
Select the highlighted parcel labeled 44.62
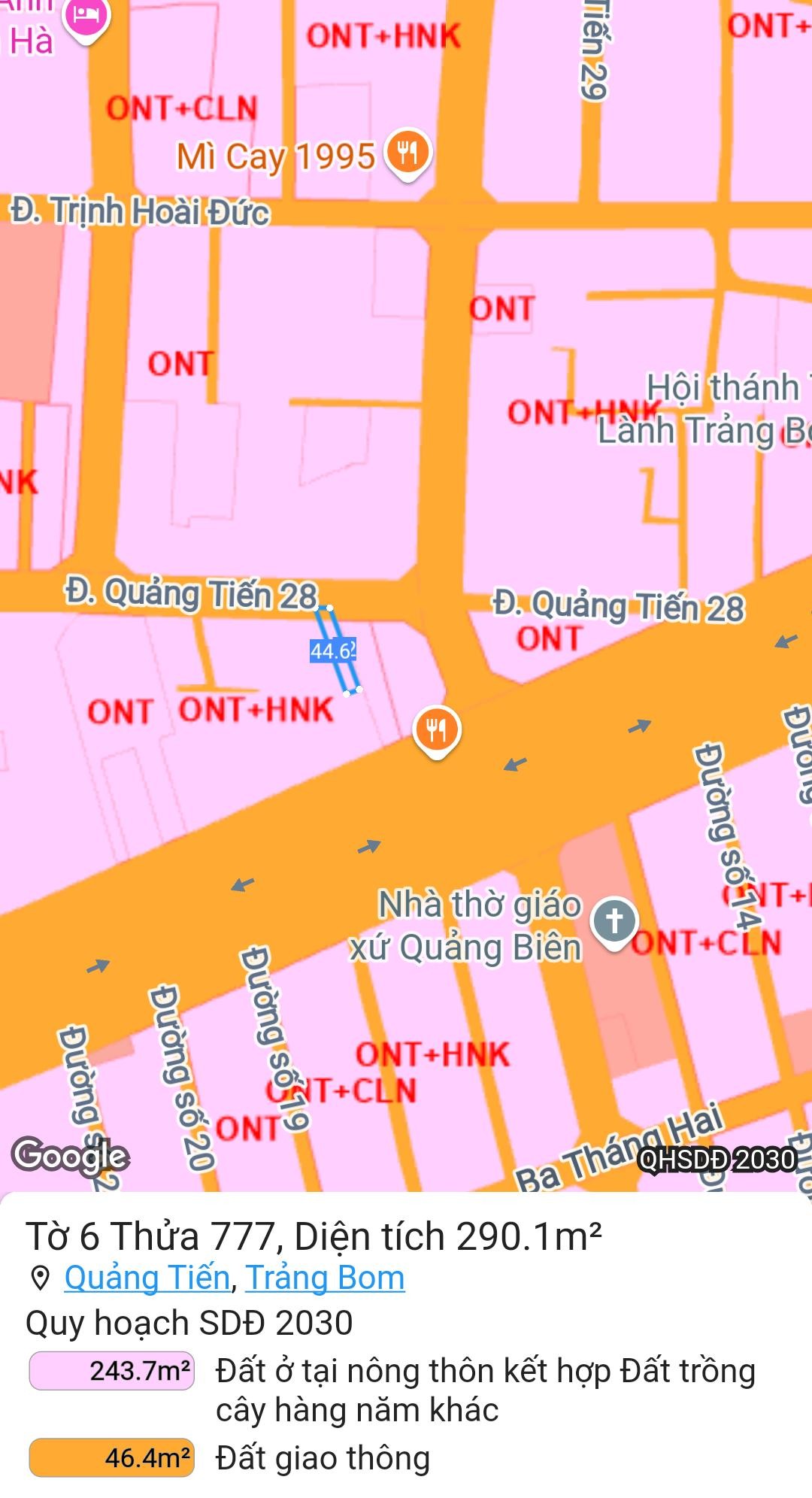[x=338, y=650]
